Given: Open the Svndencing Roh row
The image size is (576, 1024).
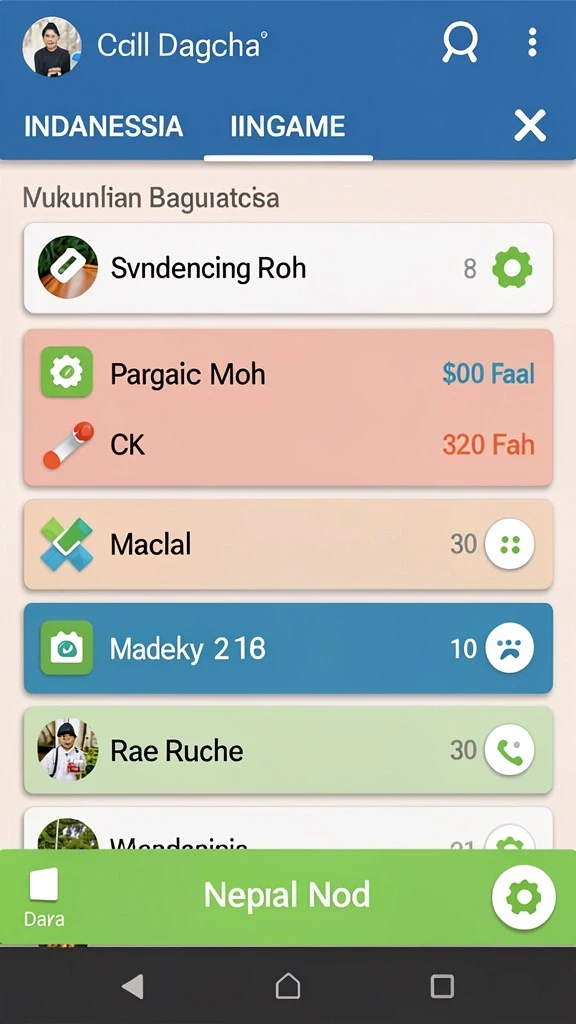Looking at the screenshot, I should [x=288, y=268].
